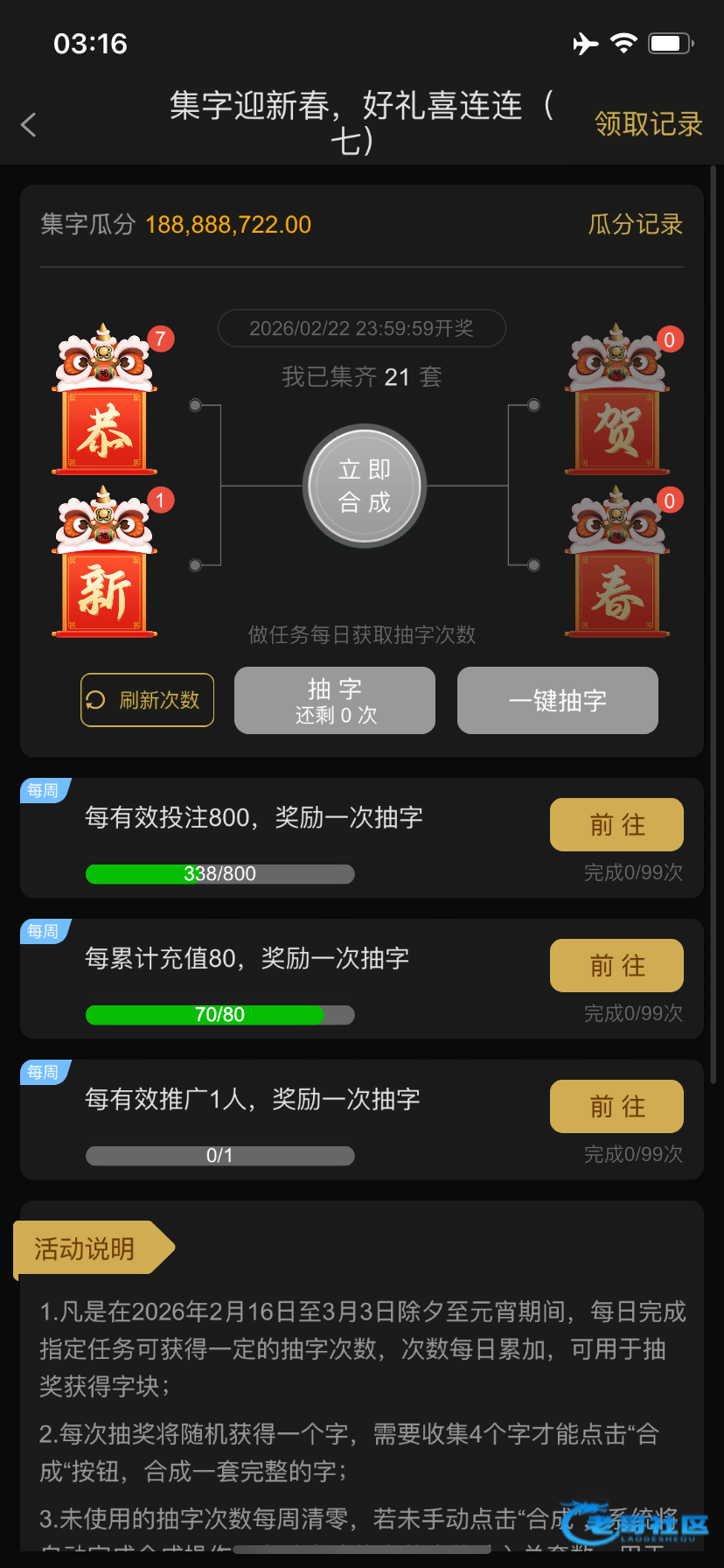This screenshot has height=1568, width=724.
Task: Tap 抽字 to draw one character
Action: (x=335, y=700)
